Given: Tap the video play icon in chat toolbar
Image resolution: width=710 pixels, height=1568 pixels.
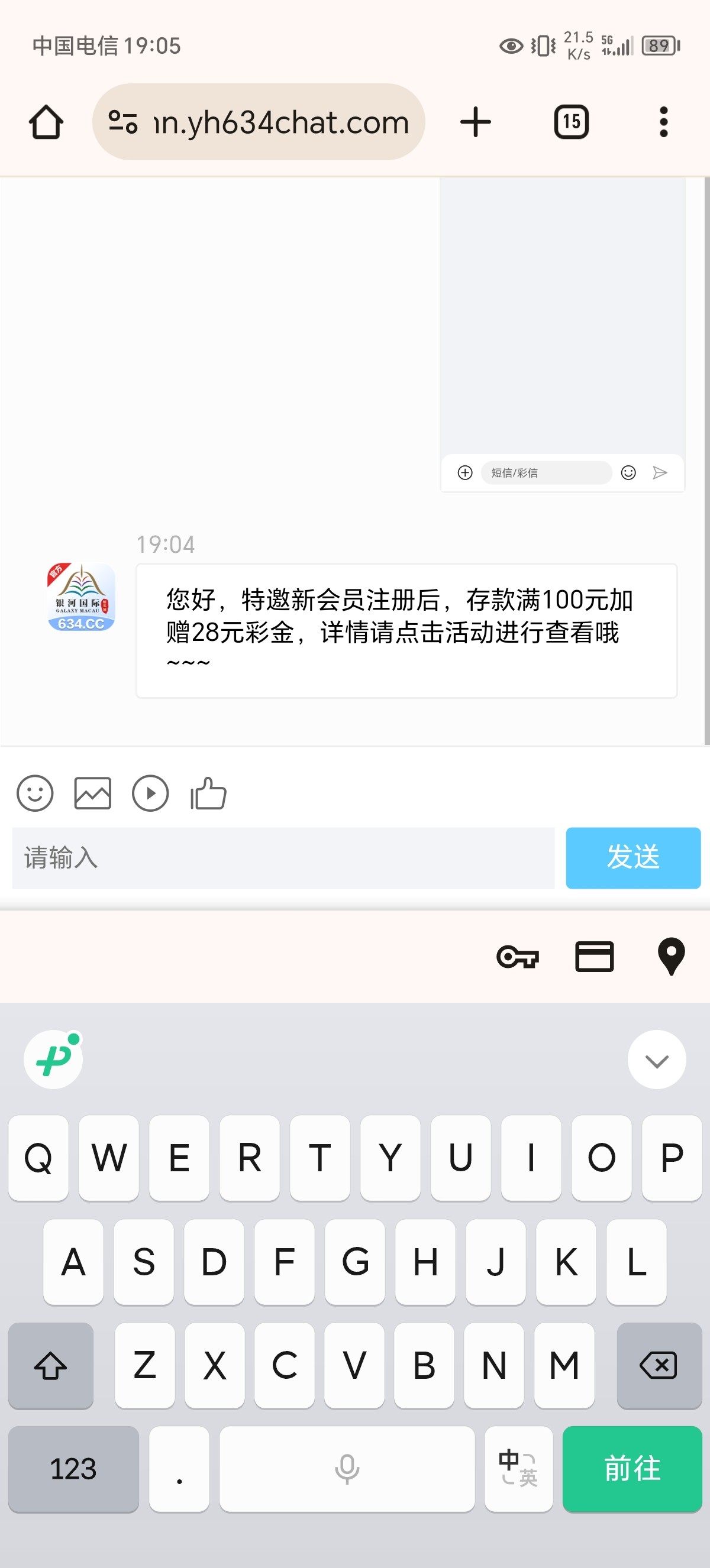Looking at the screenshot, I should (x=150, y=792).
